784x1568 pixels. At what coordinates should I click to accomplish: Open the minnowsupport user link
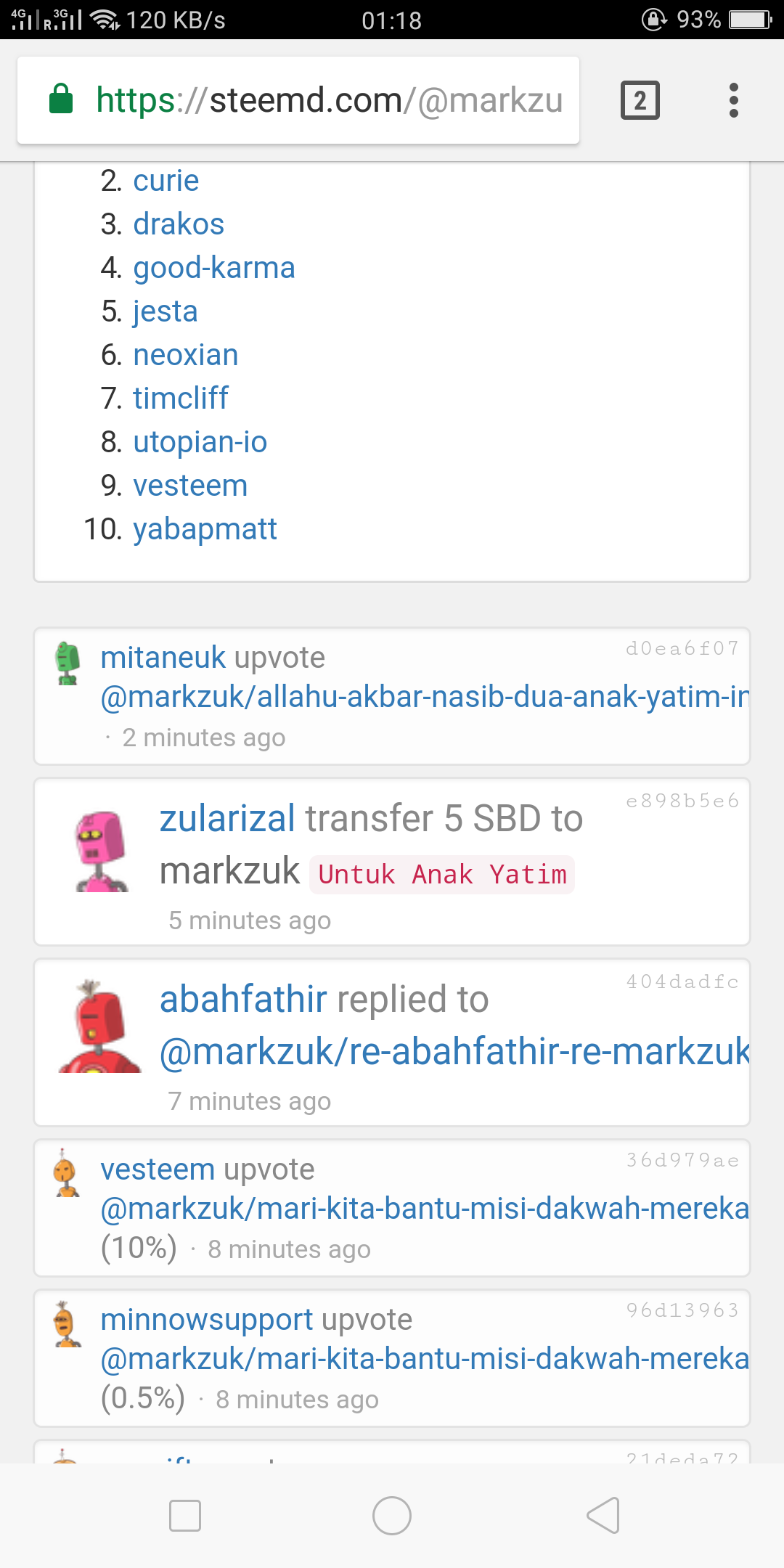click(x=207, y=1320)
